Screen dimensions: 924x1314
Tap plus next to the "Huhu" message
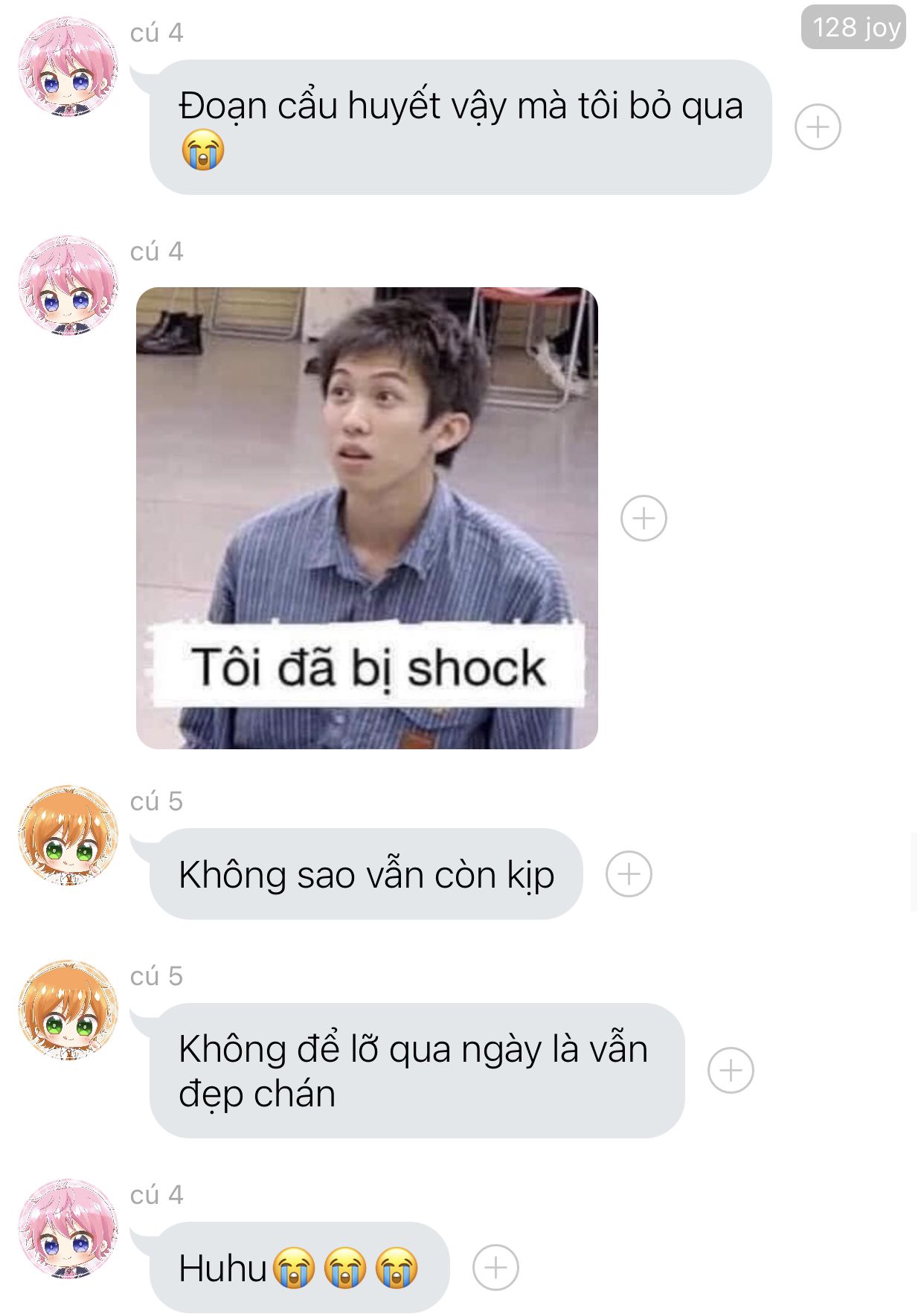tap(495, 1267)
